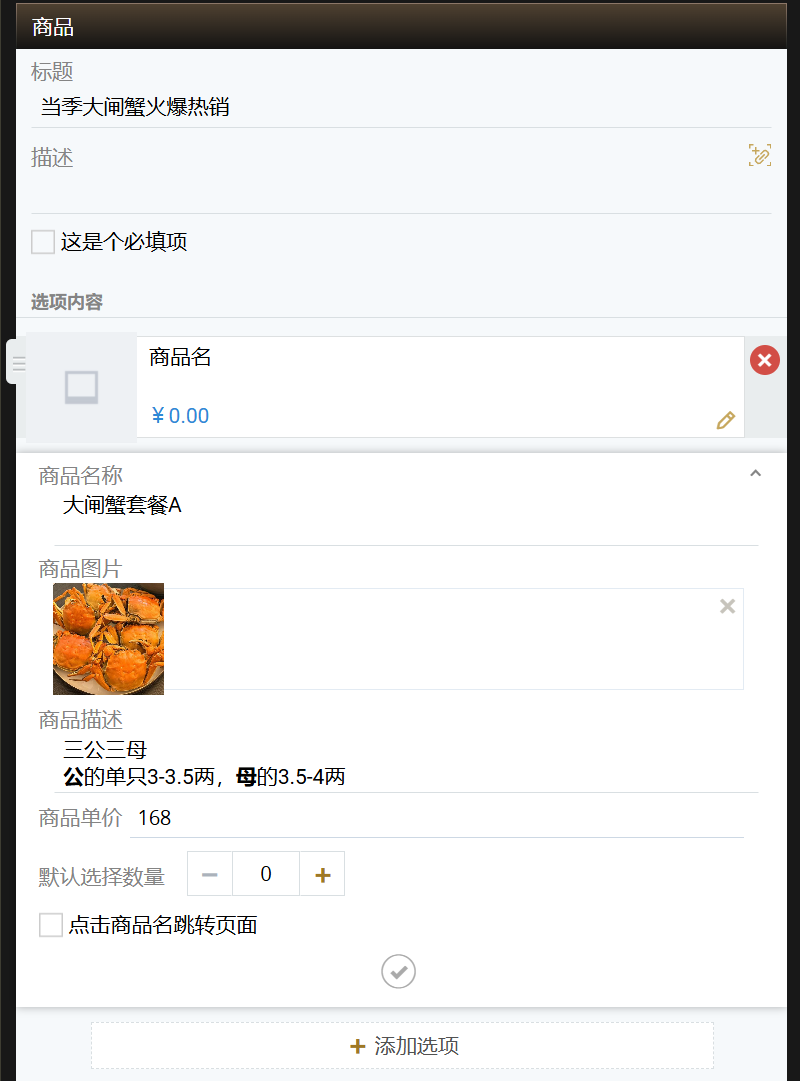Screen dimensions: 800x1081
Task: Confirm the option with the checkmark button
Action: click(x=398, y=971)
